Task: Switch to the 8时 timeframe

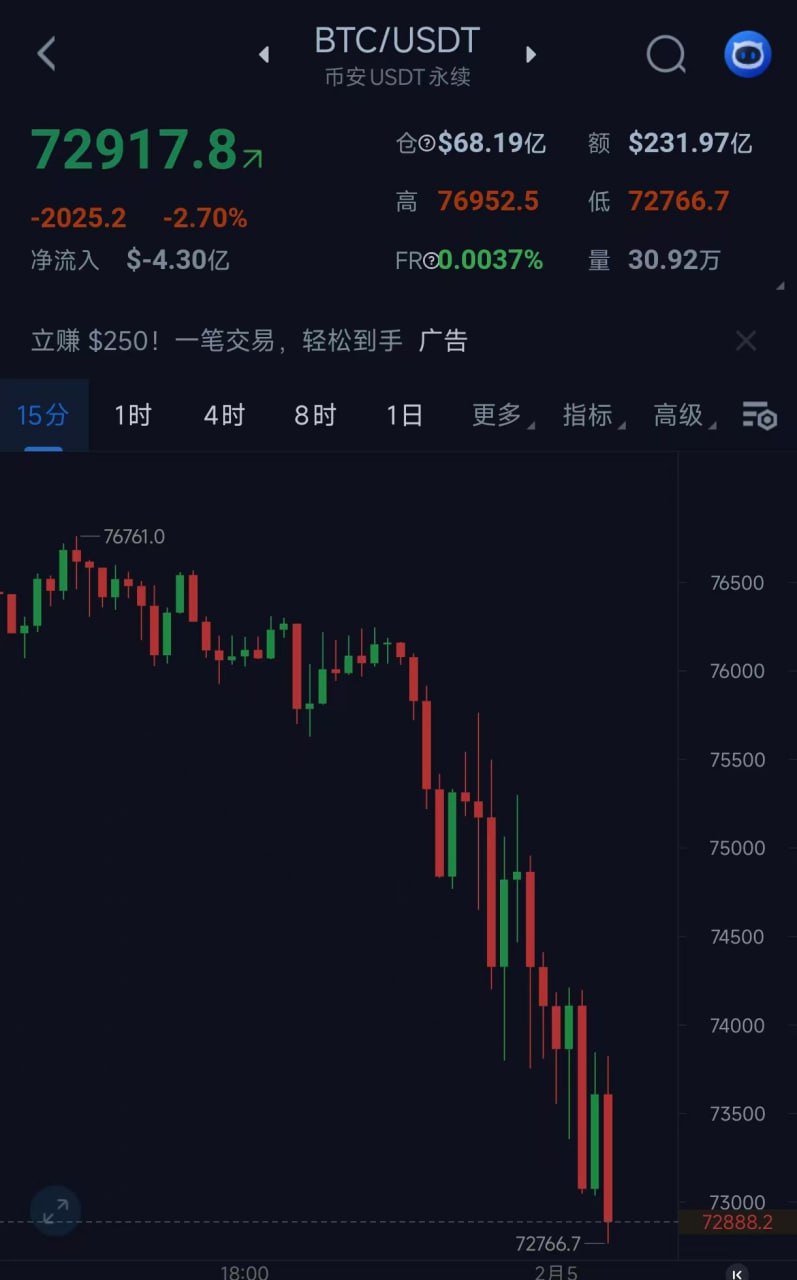Action: click(314, 415)
